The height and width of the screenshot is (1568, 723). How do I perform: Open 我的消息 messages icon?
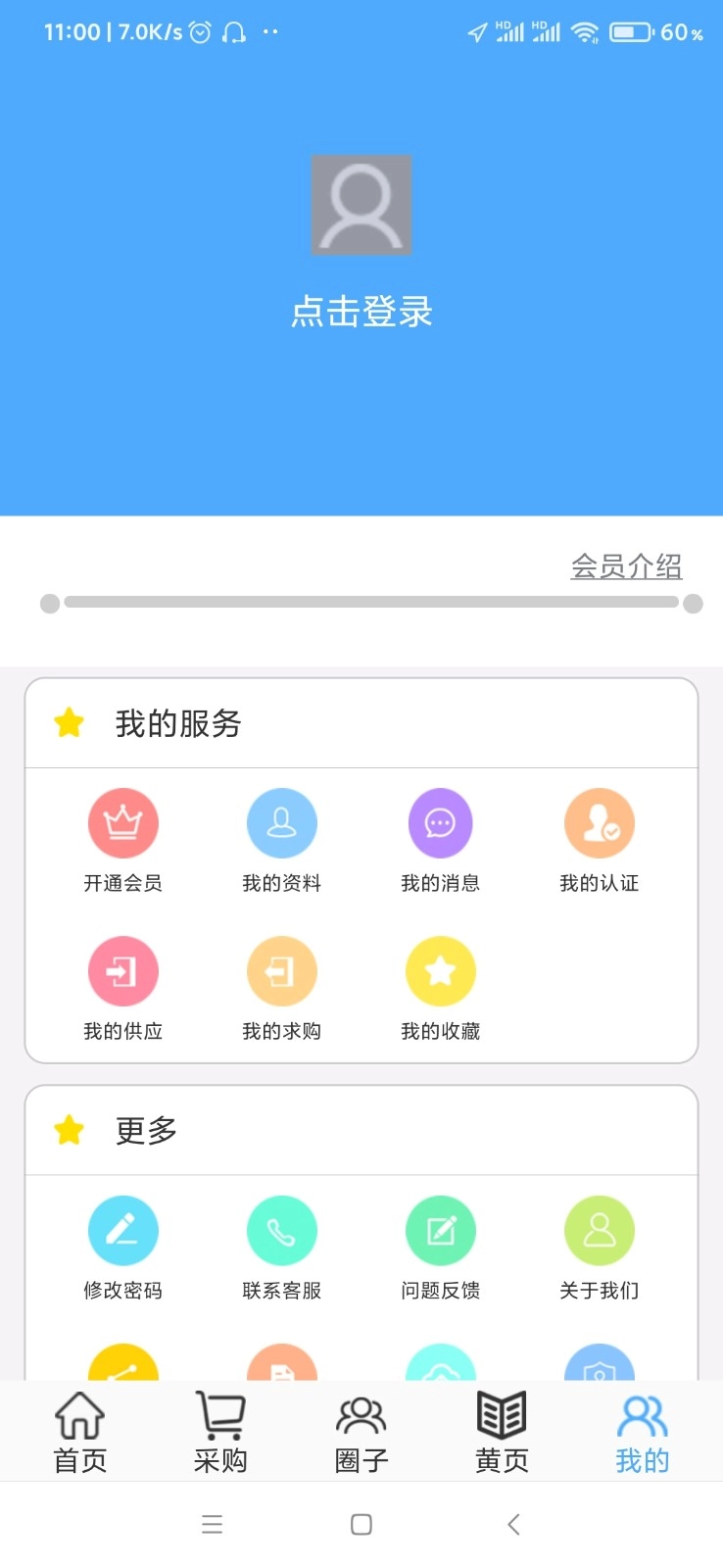pyautogui.click(x=441, y=822)
